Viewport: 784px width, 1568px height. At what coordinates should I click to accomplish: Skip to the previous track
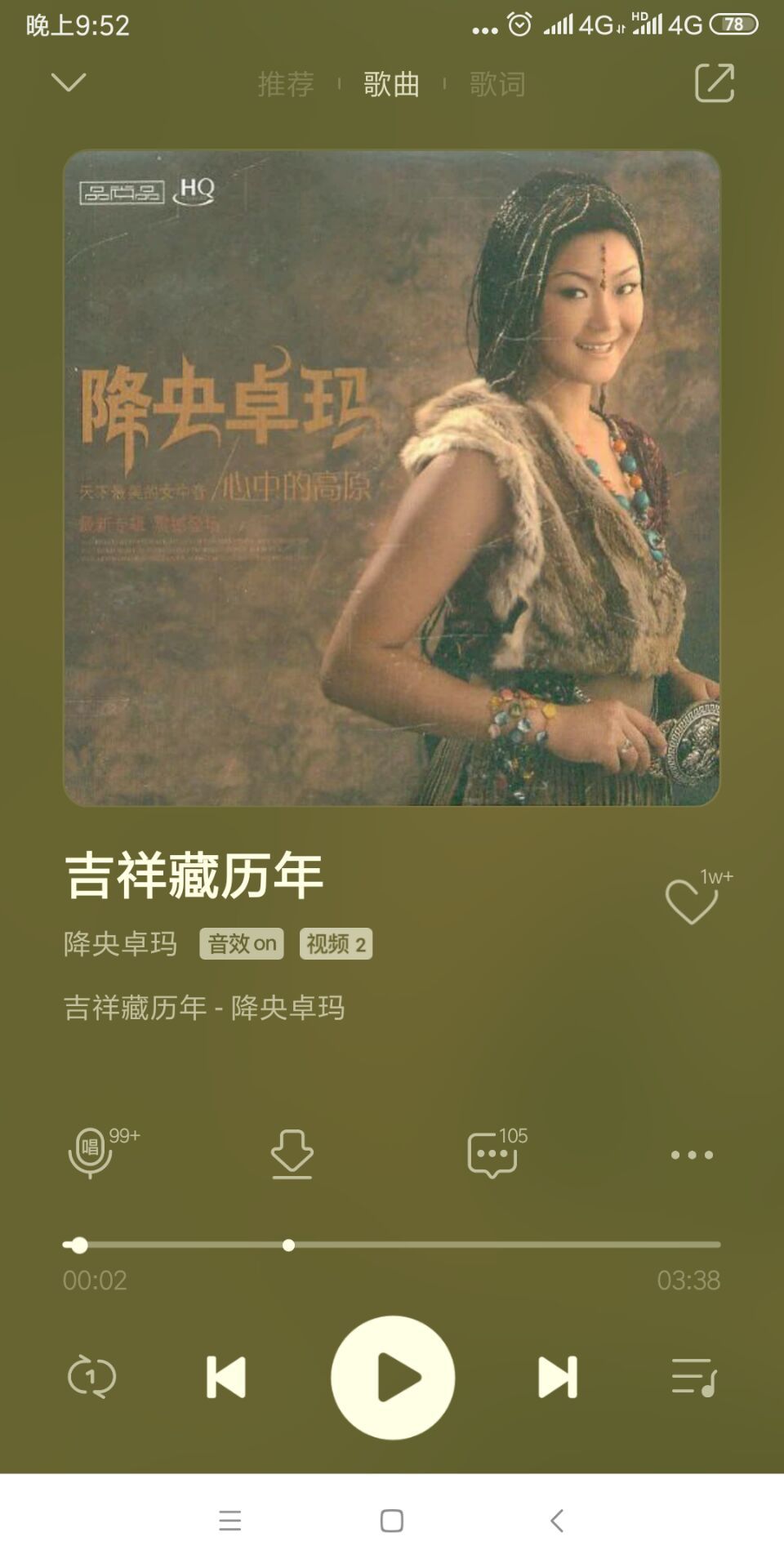[x=226, y=1378]
